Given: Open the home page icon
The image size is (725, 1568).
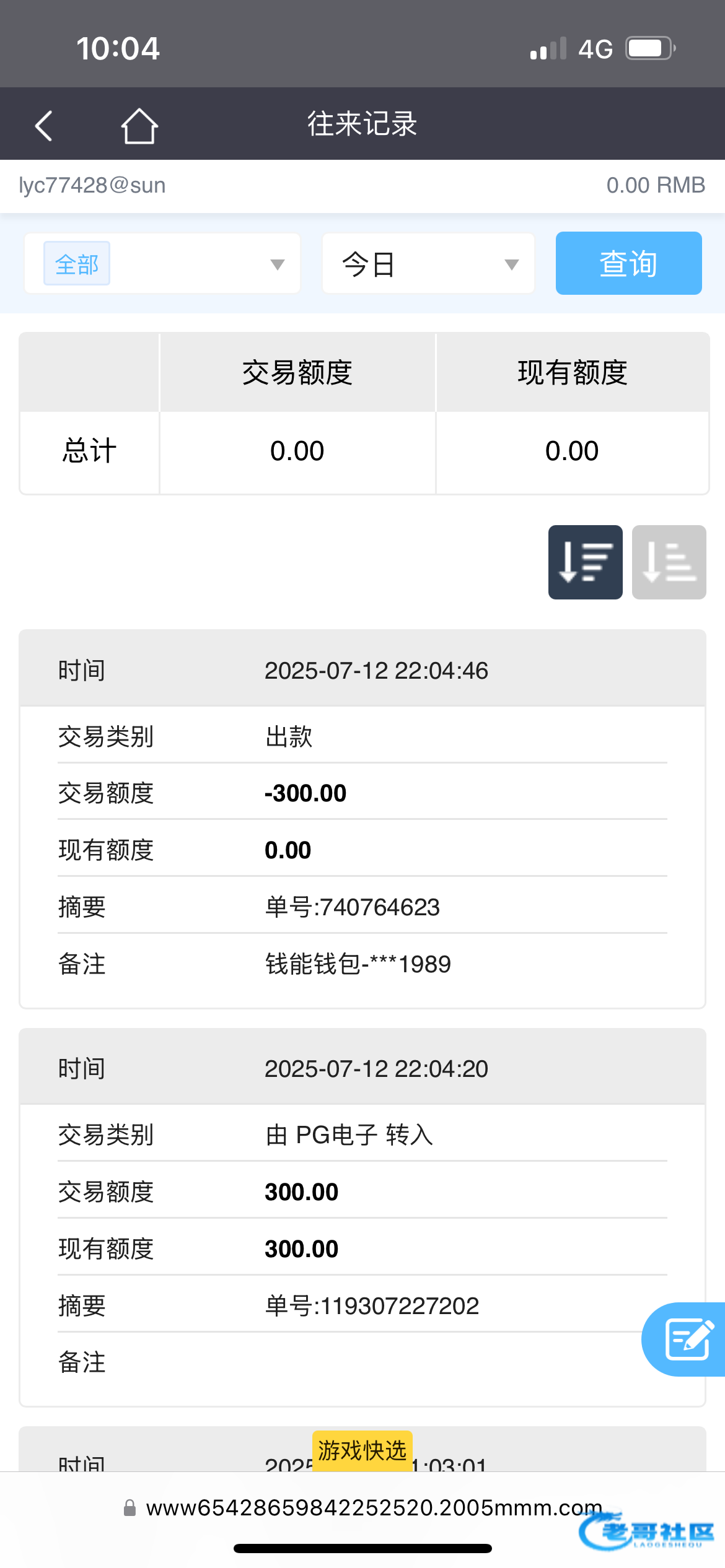Looking at the screenshot, I should (139, 126).
